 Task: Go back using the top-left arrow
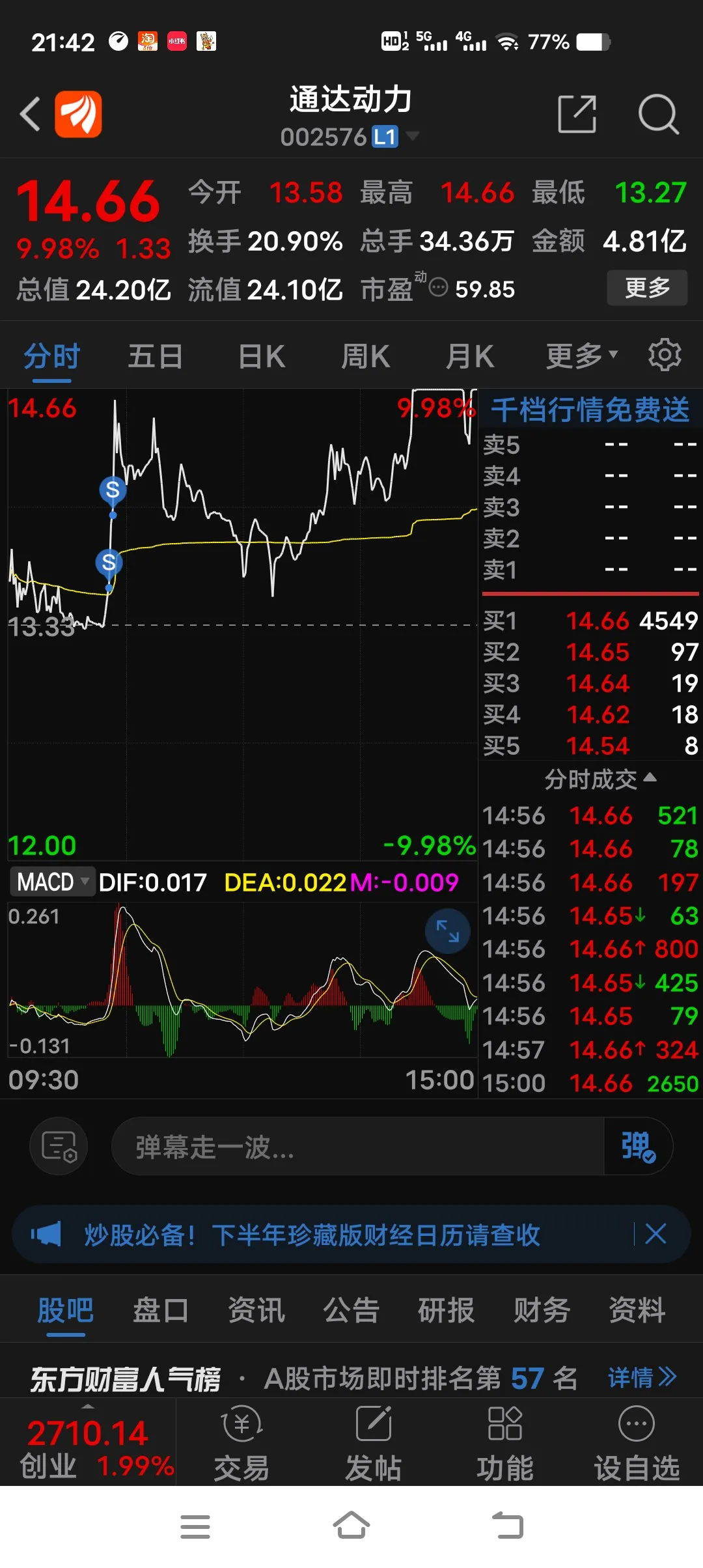coord(30,114)
